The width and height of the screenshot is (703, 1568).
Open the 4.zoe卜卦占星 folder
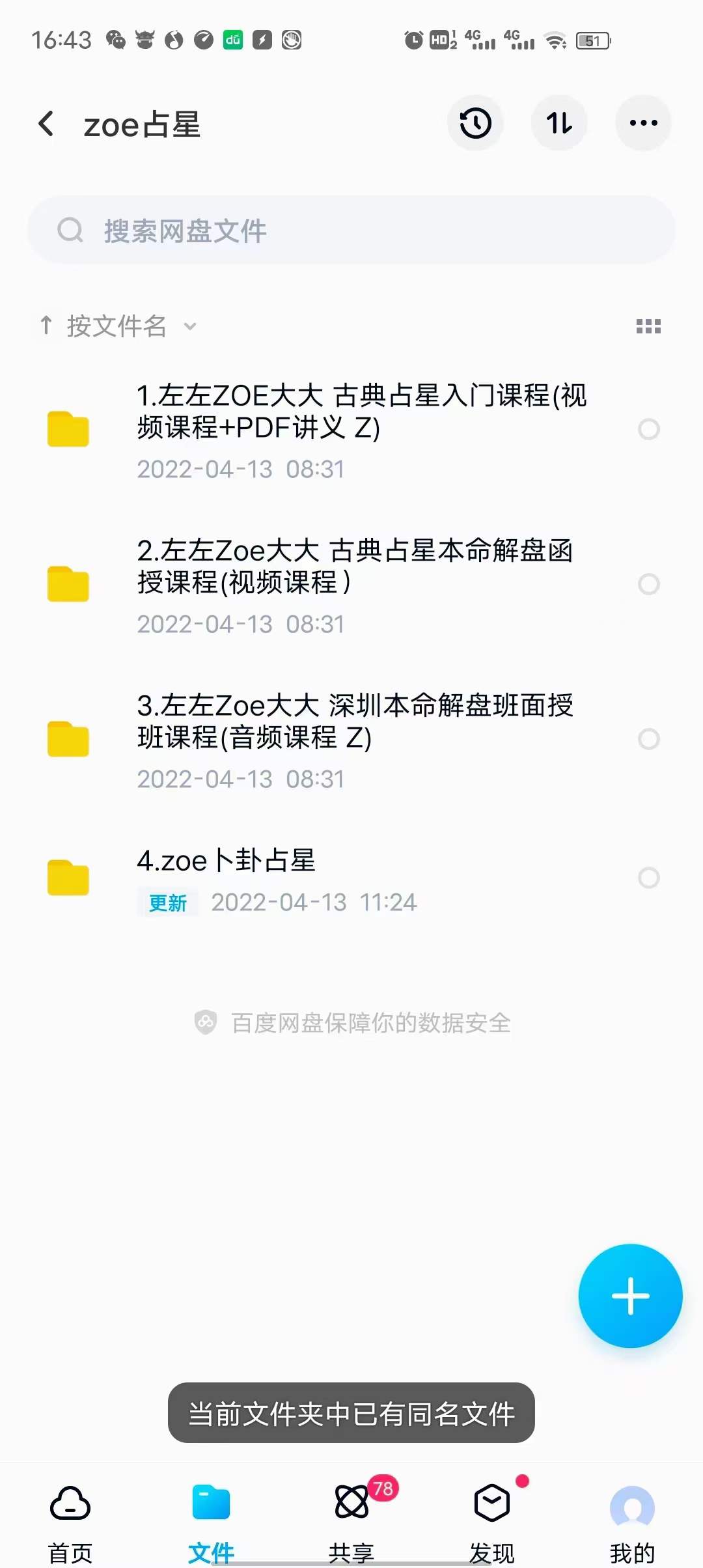pyautogui.click(x=226, y=861)
